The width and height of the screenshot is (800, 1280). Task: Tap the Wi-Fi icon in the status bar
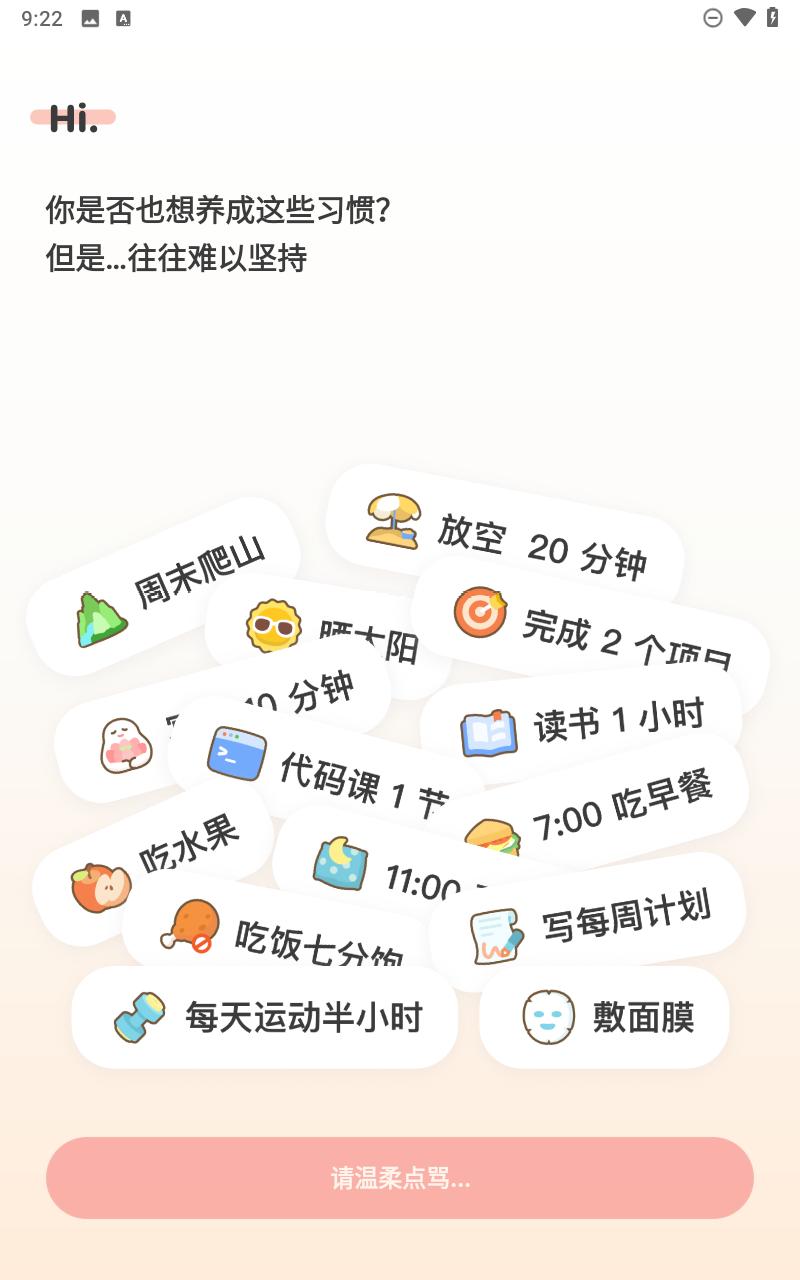(x=743, y=16)
